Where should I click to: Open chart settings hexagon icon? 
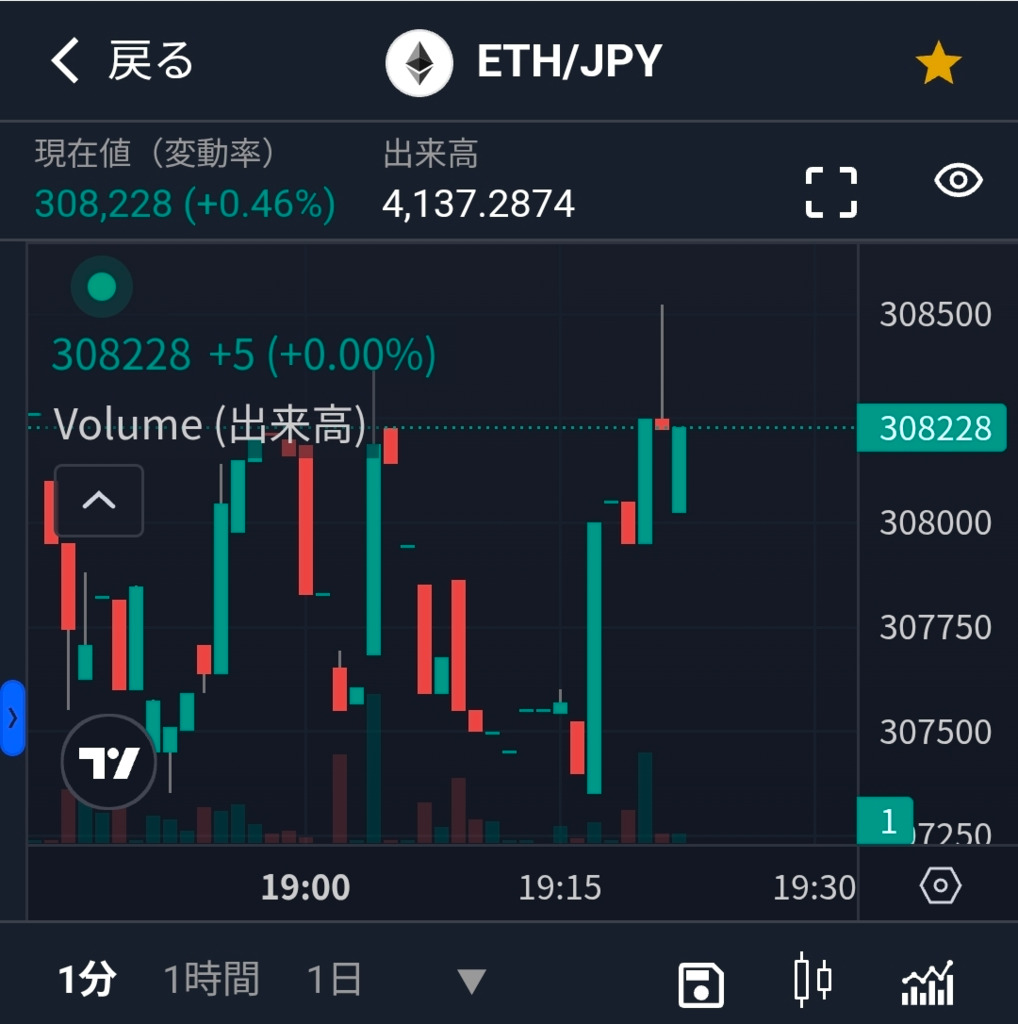point(940,886)
